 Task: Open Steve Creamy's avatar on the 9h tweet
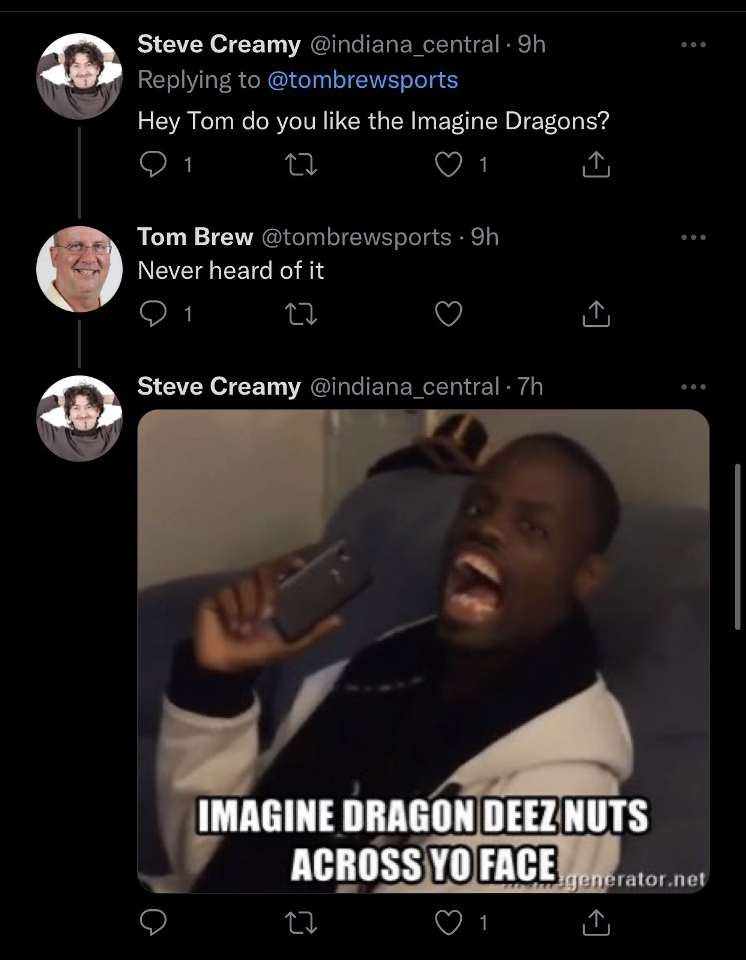point(79,76)
